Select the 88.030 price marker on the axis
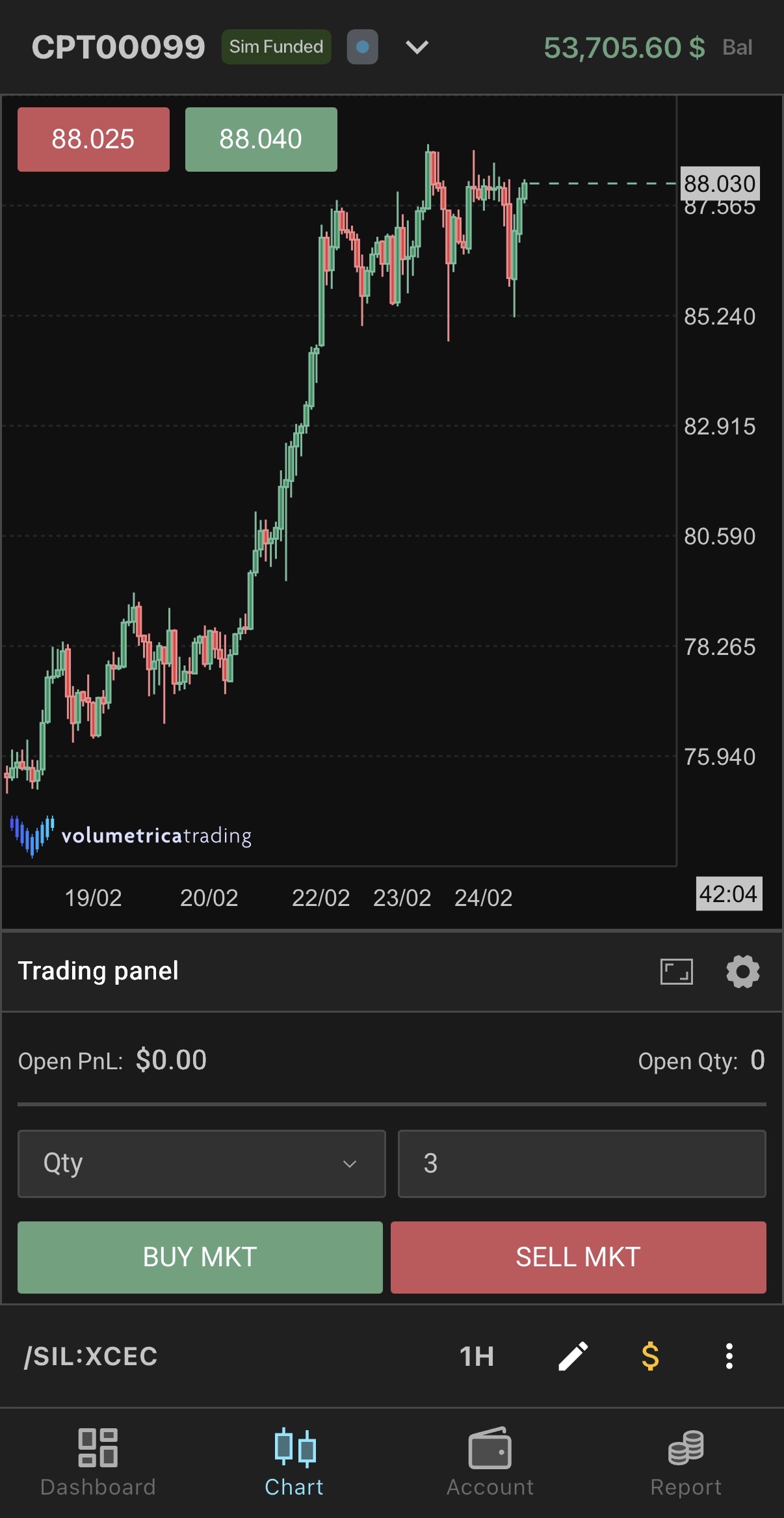This screenshot has width=784, height=1518. pos(720,184)
